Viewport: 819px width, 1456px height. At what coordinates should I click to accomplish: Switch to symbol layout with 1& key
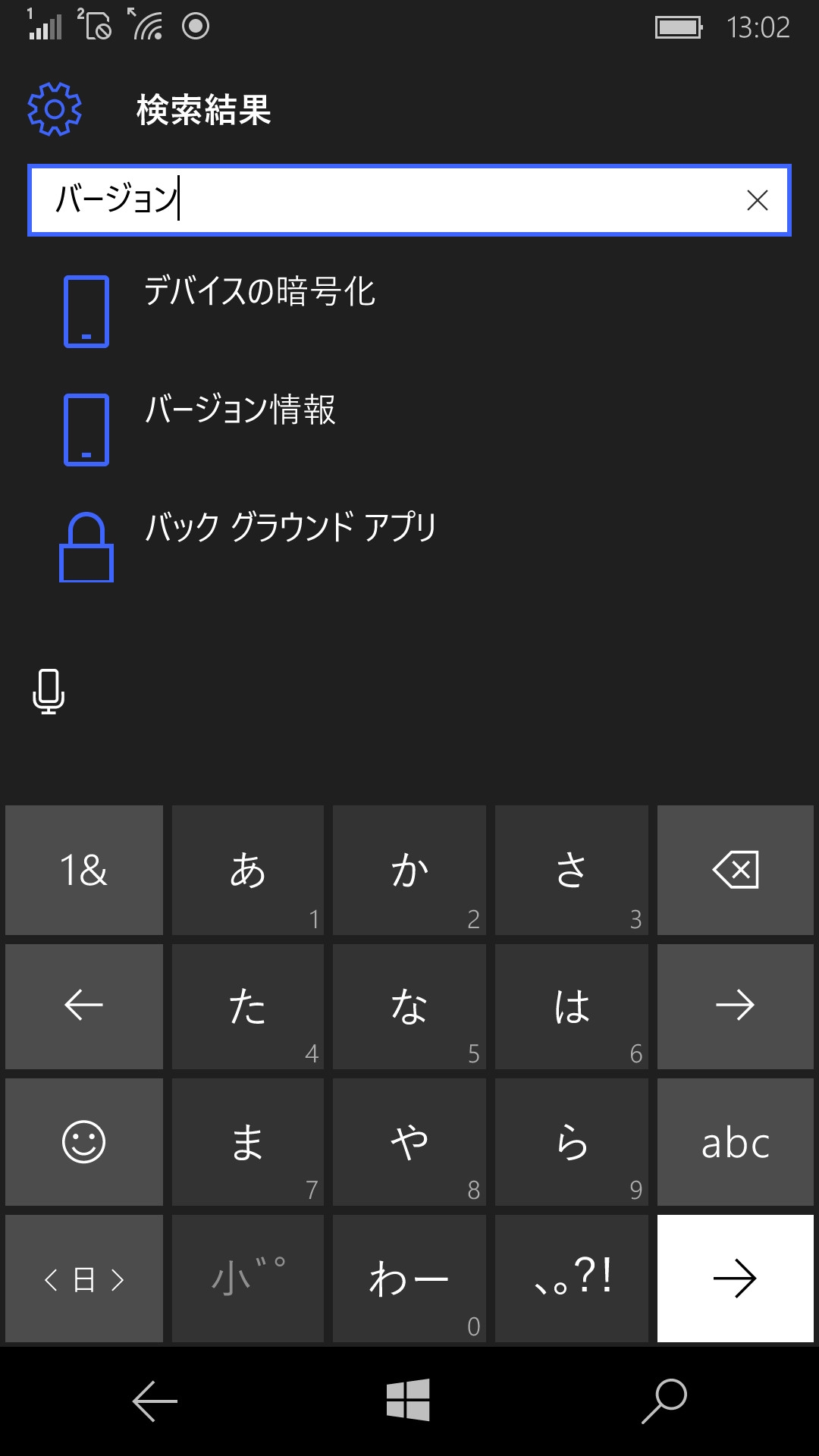pos(83,870)
